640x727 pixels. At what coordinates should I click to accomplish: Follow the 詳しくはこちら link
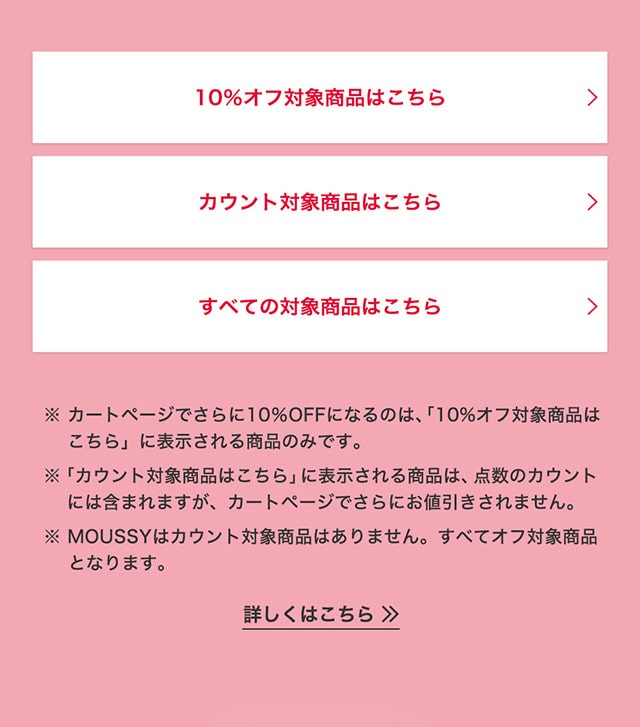321,614
